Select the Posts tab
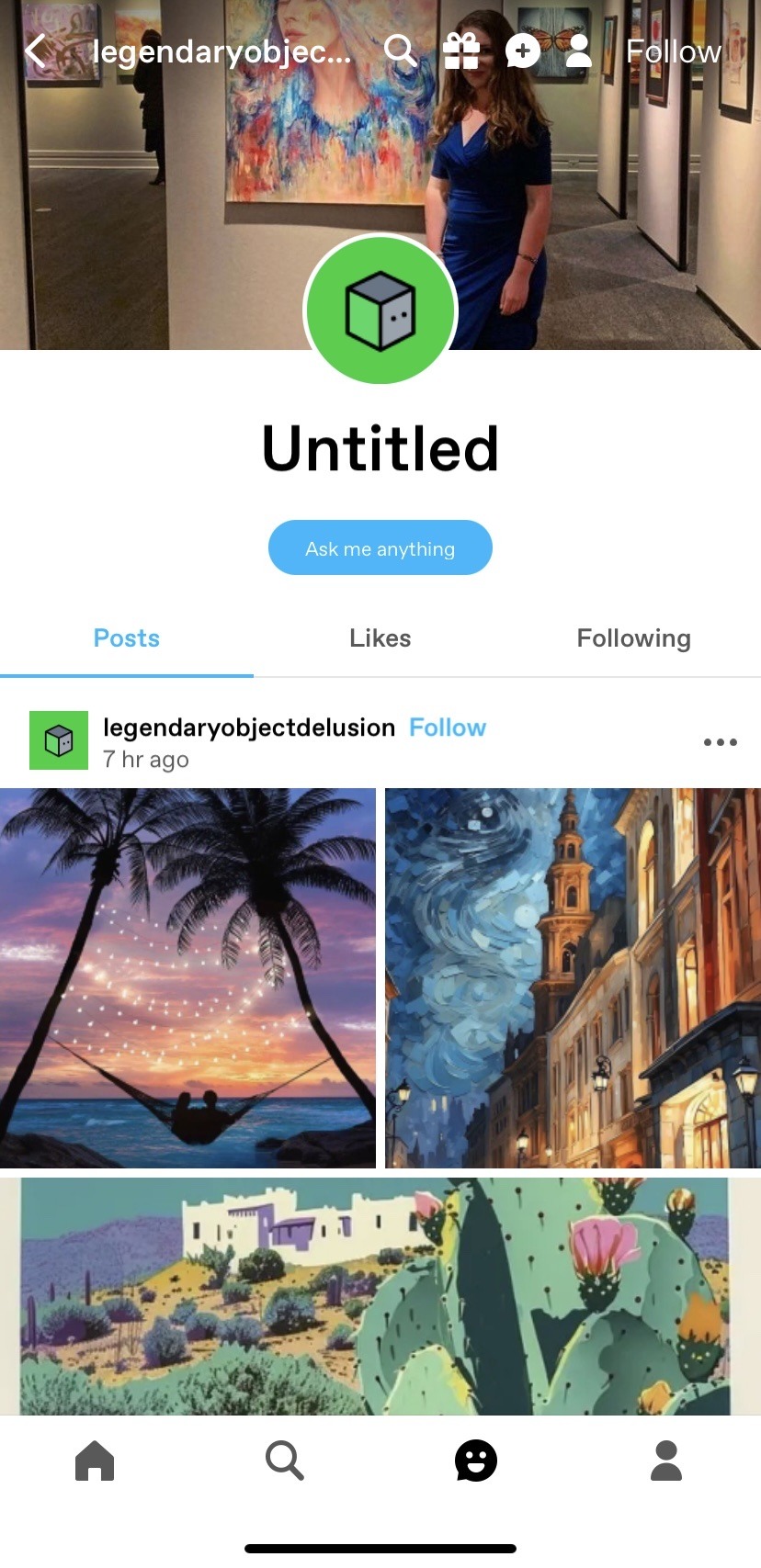 (x=127, y=638)
